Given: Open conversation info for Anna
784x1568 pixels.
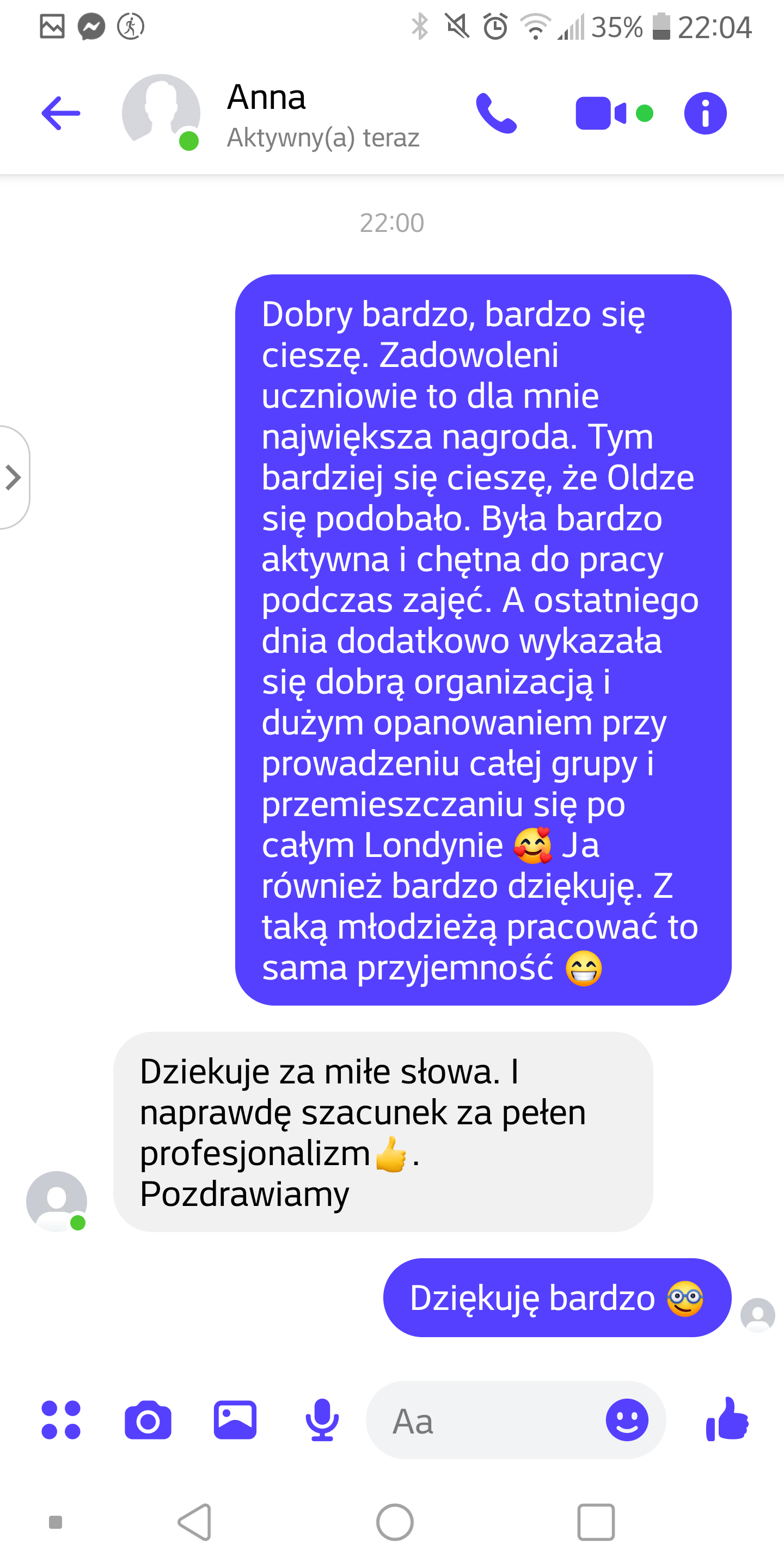Looking at the screenshot, I should (705, 113).
